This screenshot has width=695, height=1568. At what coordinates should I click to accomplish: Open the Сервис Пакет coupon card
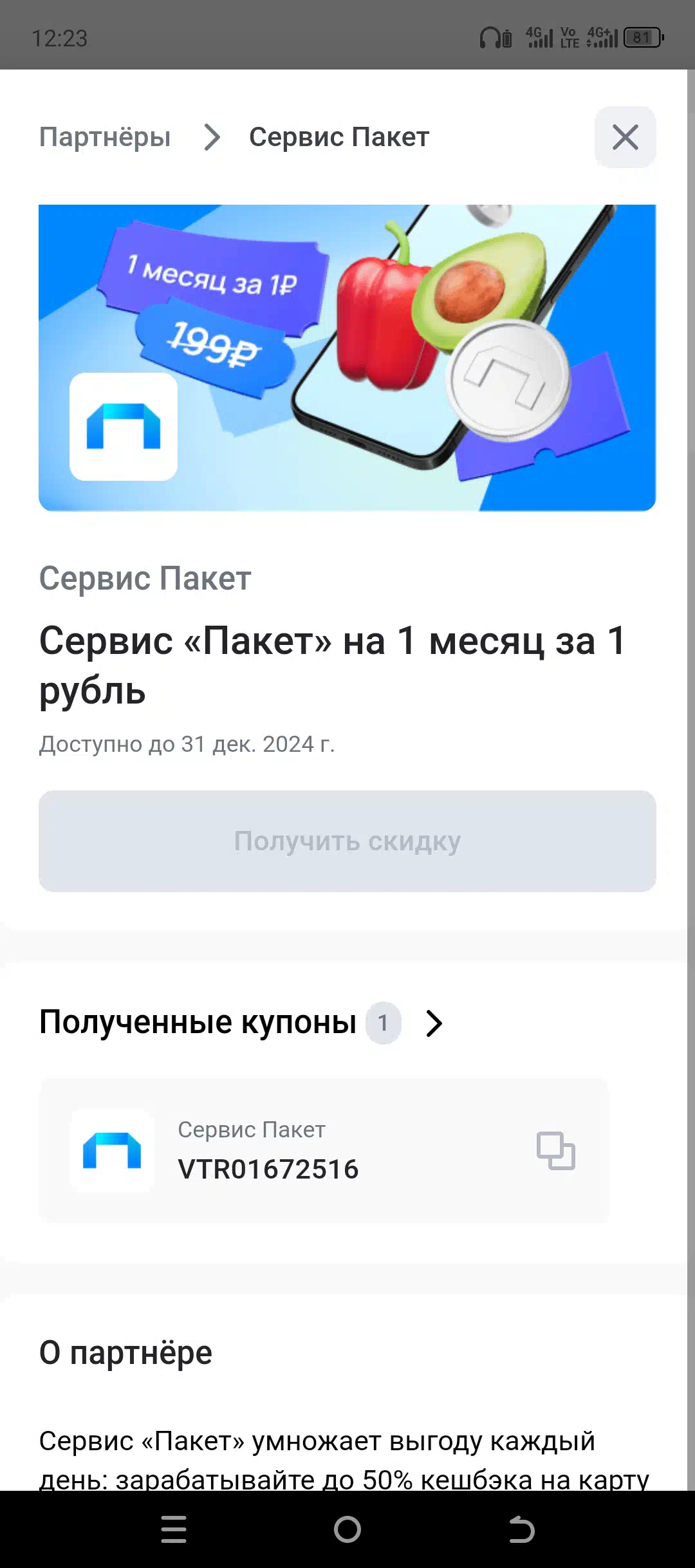pos(324,1150)
